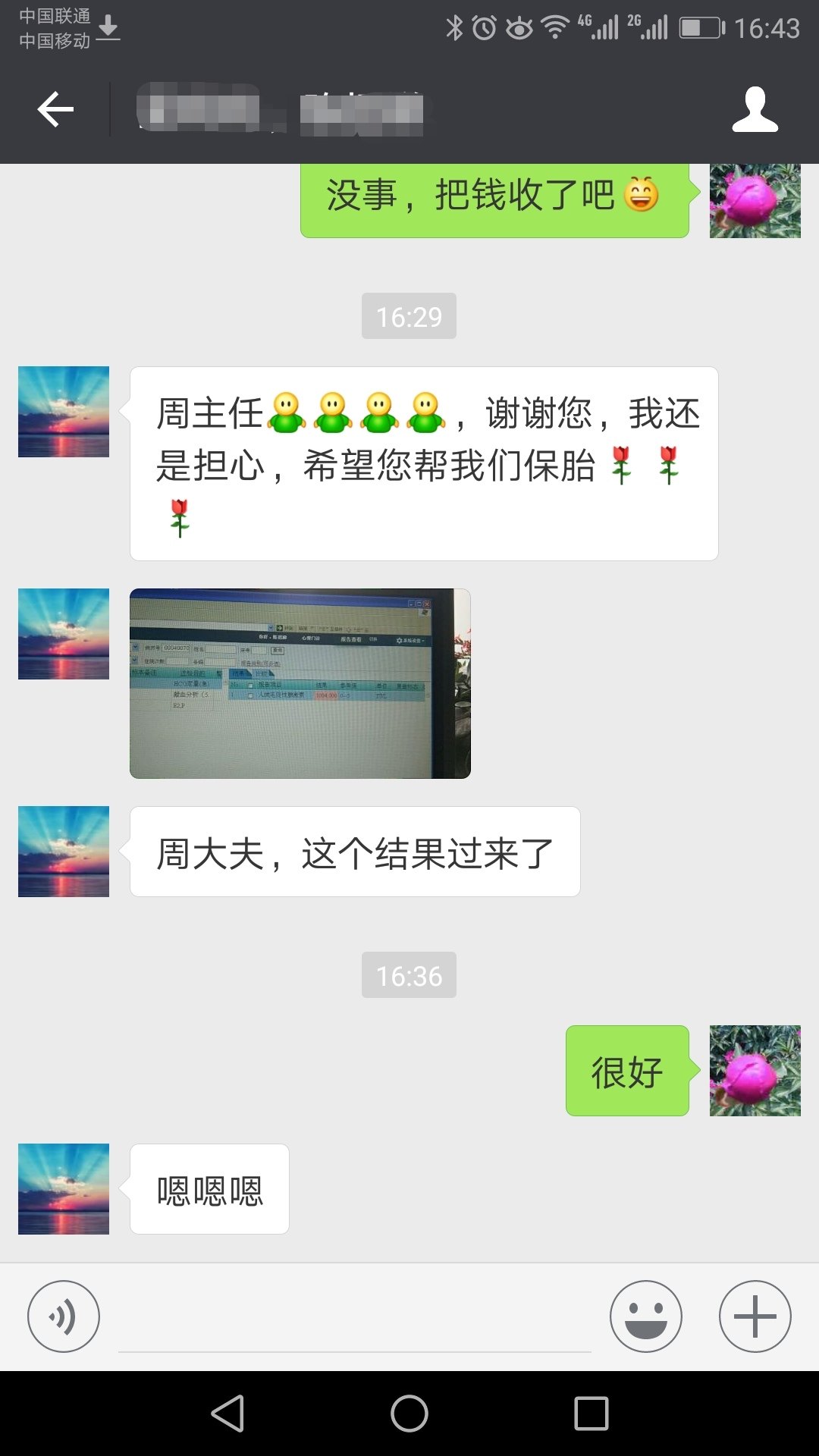The height and width of the screenshot is (1456, 819).
Task: Open the emoji sticker panel
Action: (x=646, y=1316)
